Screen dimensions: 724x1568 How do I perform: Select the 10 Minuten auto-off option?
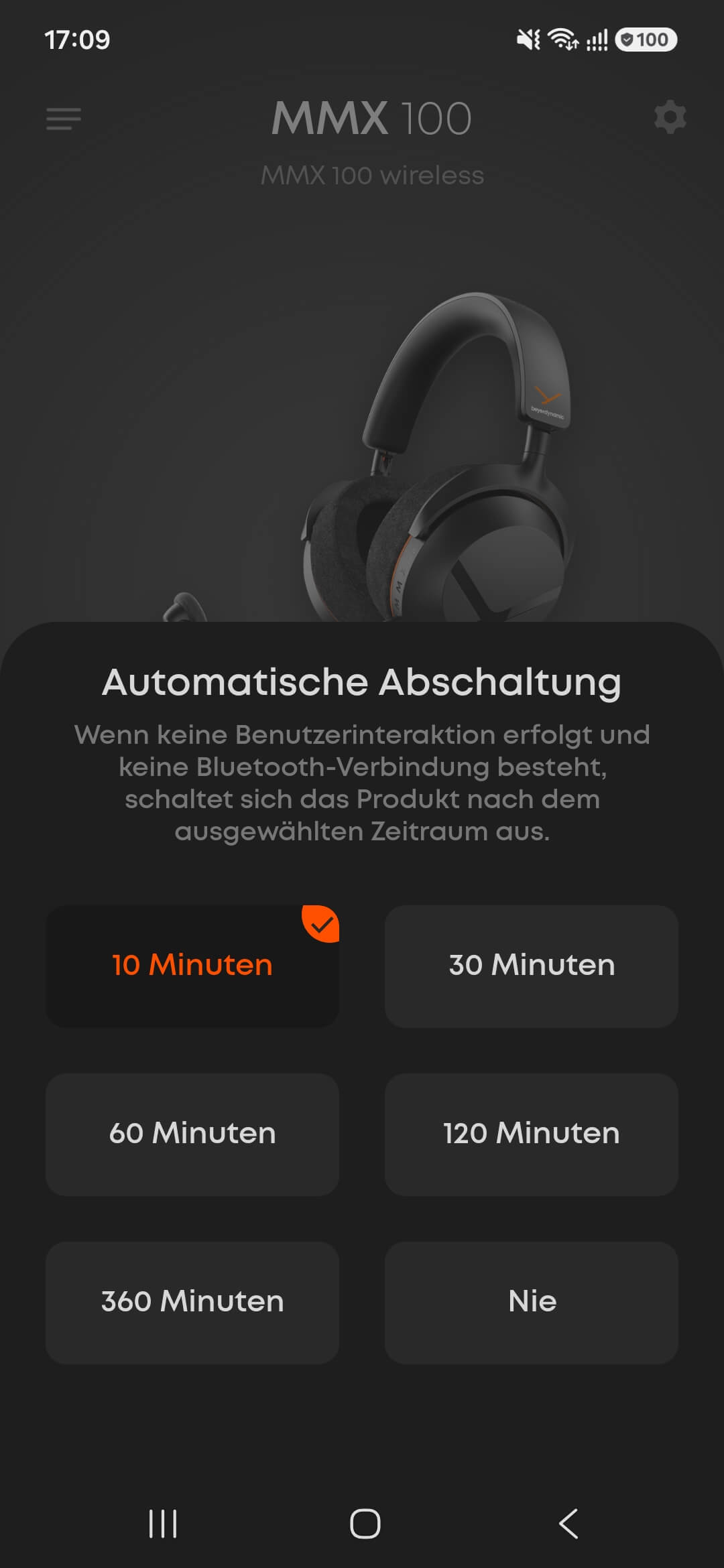[x=192, y=966]
